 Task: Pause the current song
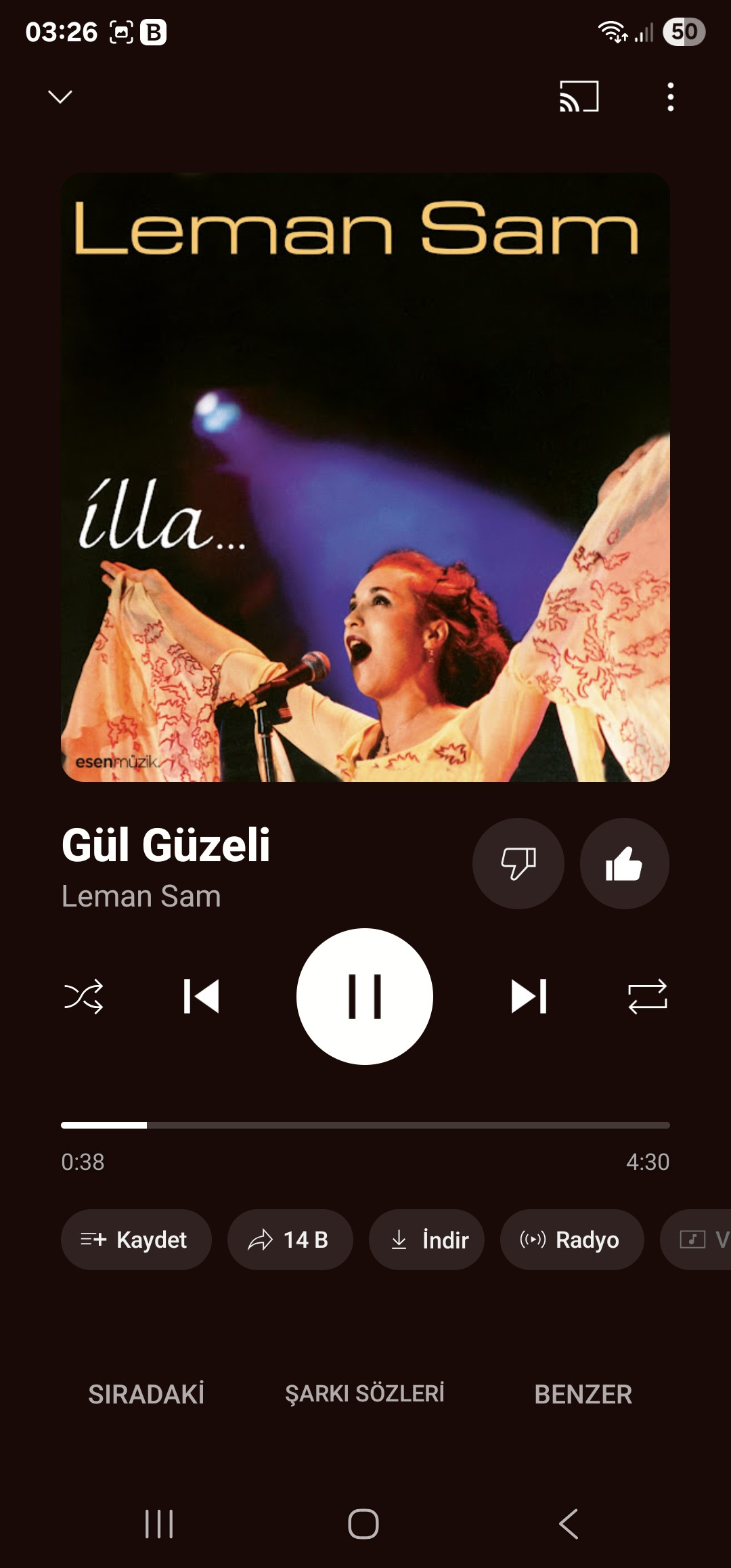[365, 997]
